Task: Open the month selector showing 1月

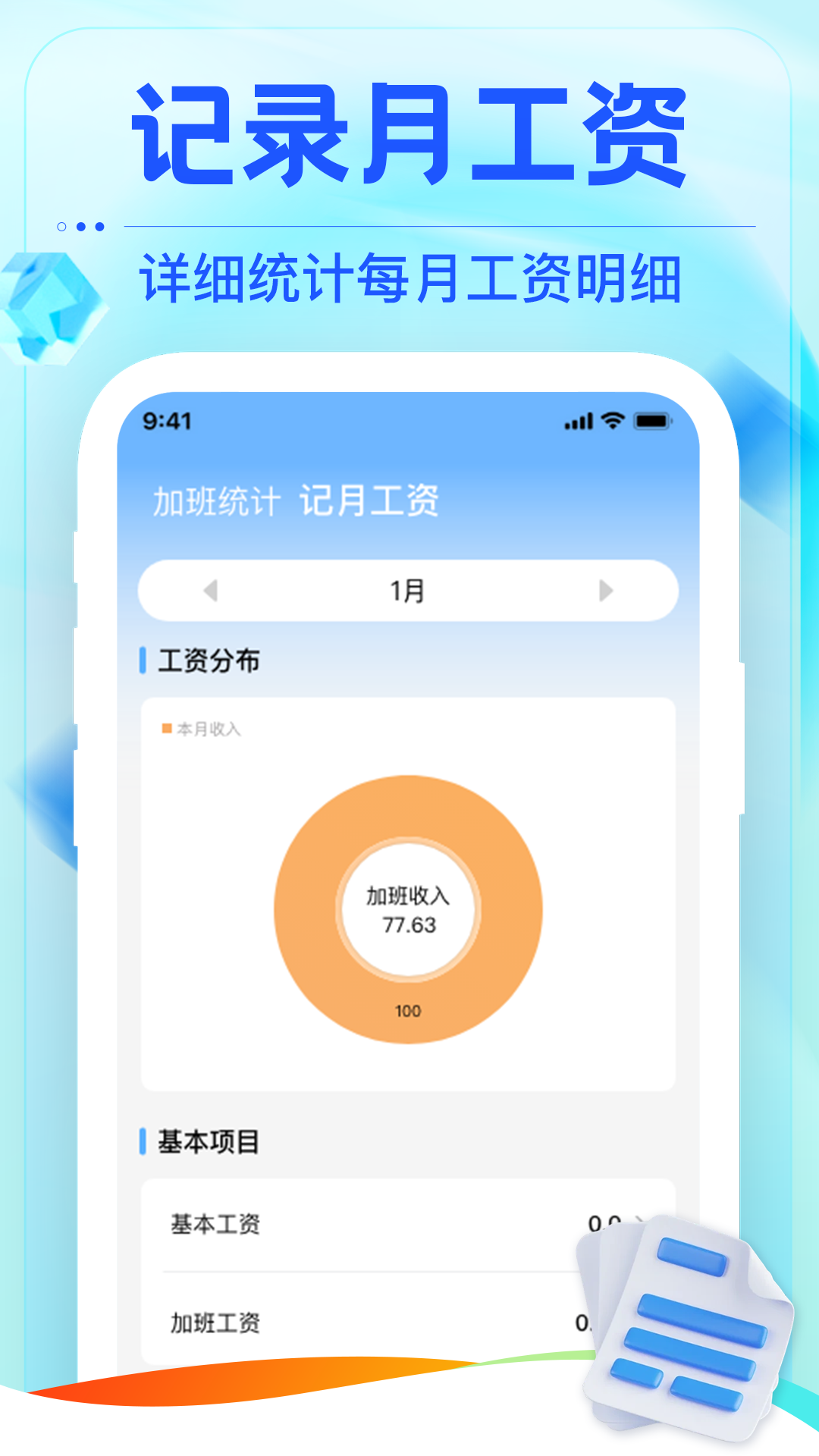Action: 407,591
